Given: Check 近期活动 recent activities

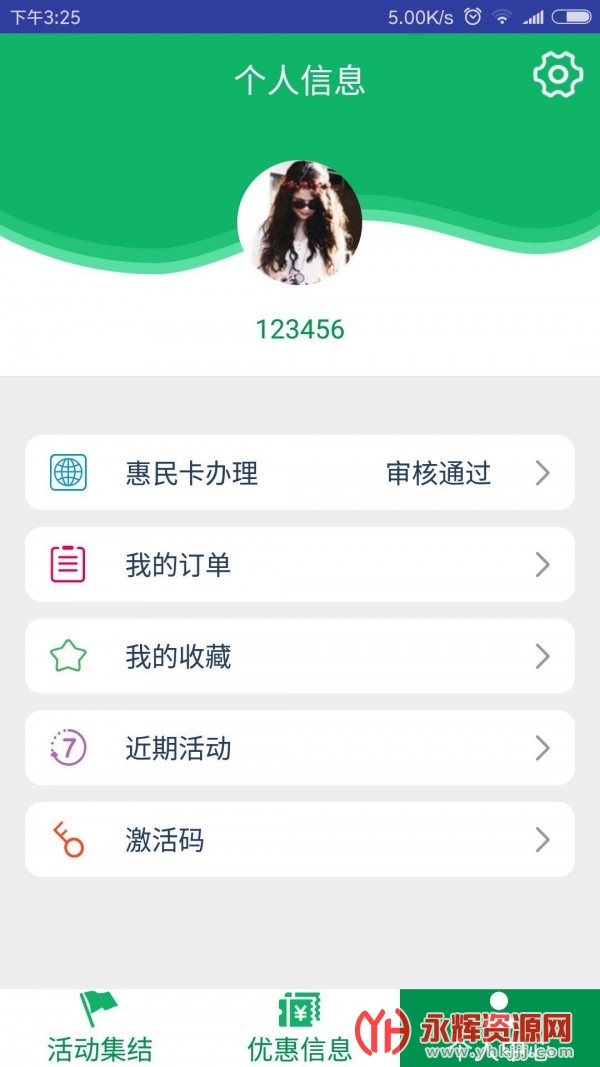Looking at the screenshot, I should [x=300, y=748].
